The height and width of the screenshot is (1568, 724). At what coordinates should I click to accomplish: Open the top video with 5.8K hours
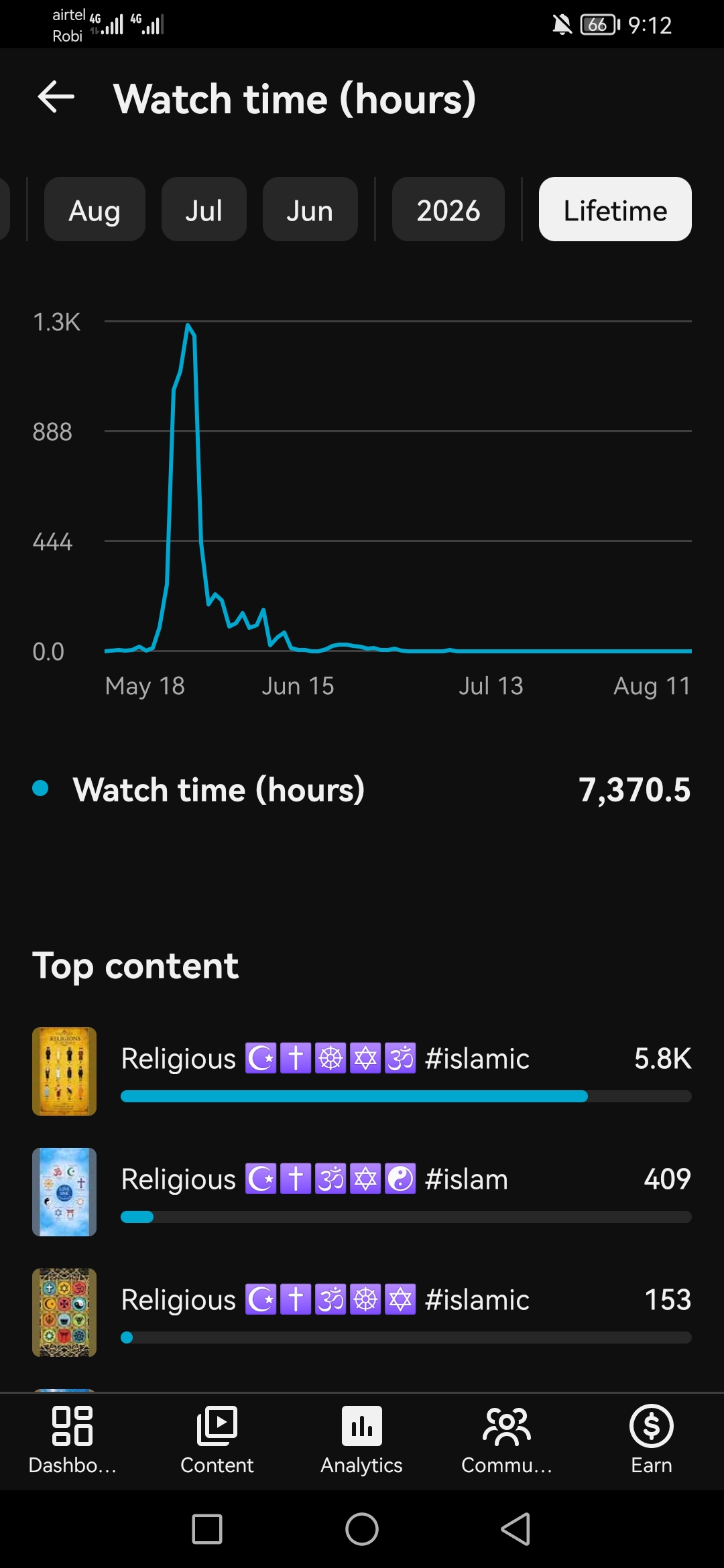[x=362, y=1071]
